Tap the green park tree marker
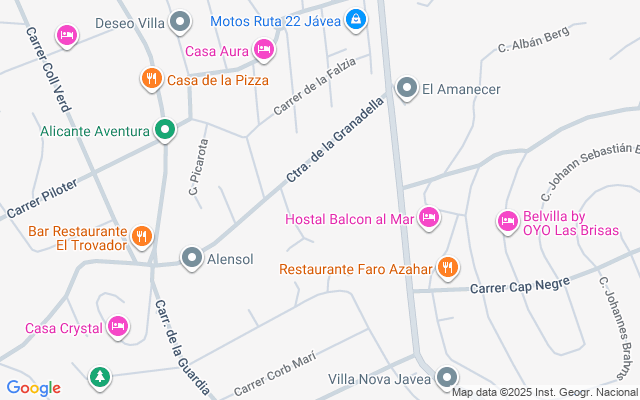The width and height of the screenshot is (640, 400). pyautogui.click(x=99, y=377)
